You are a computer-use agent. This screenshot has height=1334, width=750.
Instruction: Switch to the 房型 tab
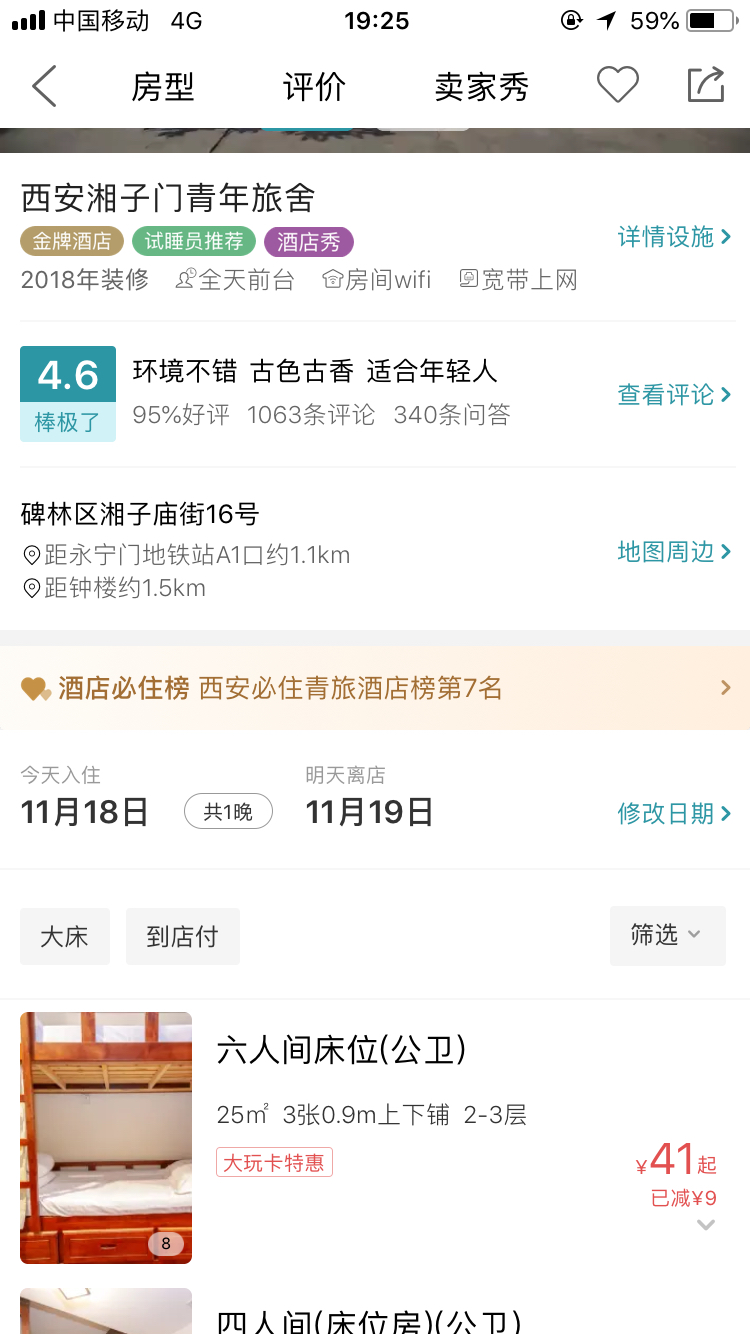click(162, 87)
